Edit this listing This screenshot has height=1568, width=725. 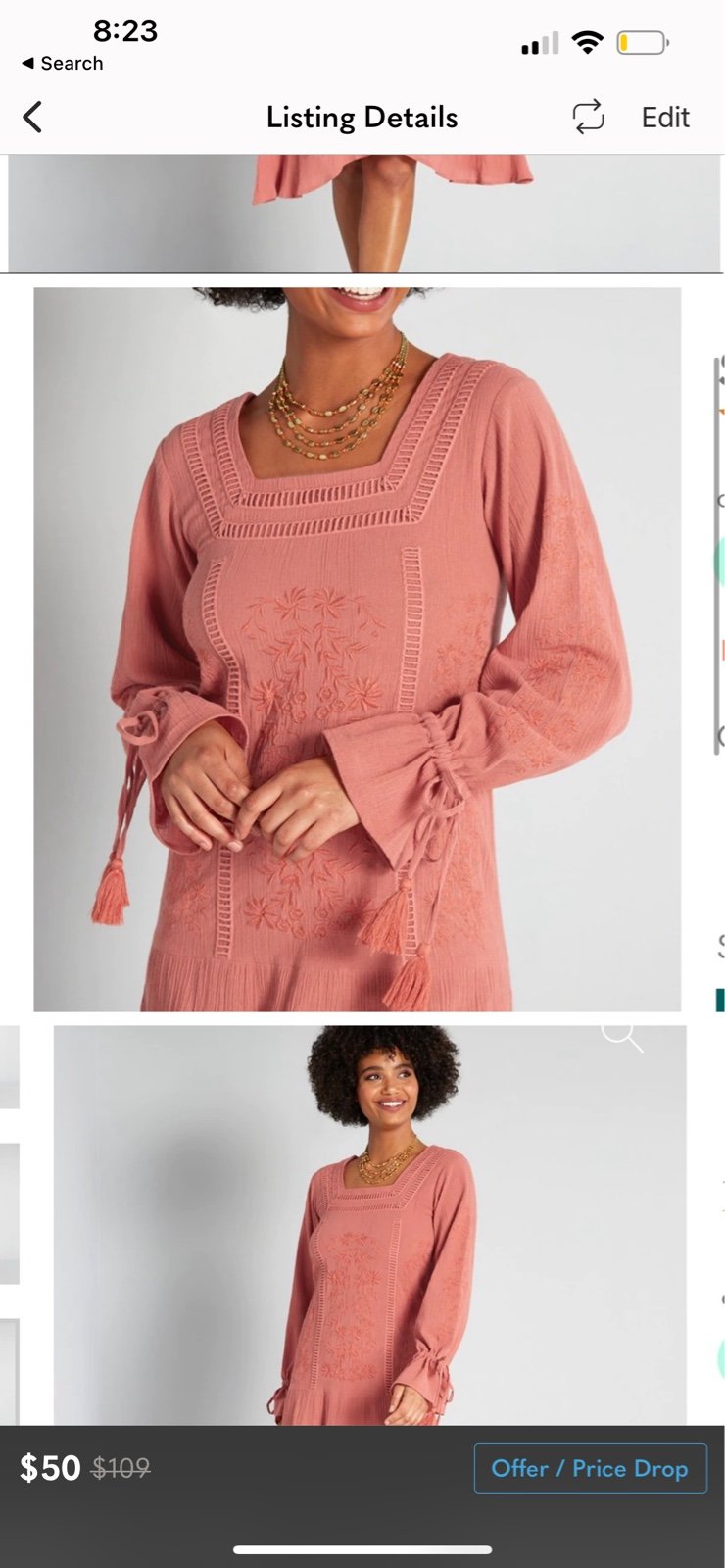[665, 118]
